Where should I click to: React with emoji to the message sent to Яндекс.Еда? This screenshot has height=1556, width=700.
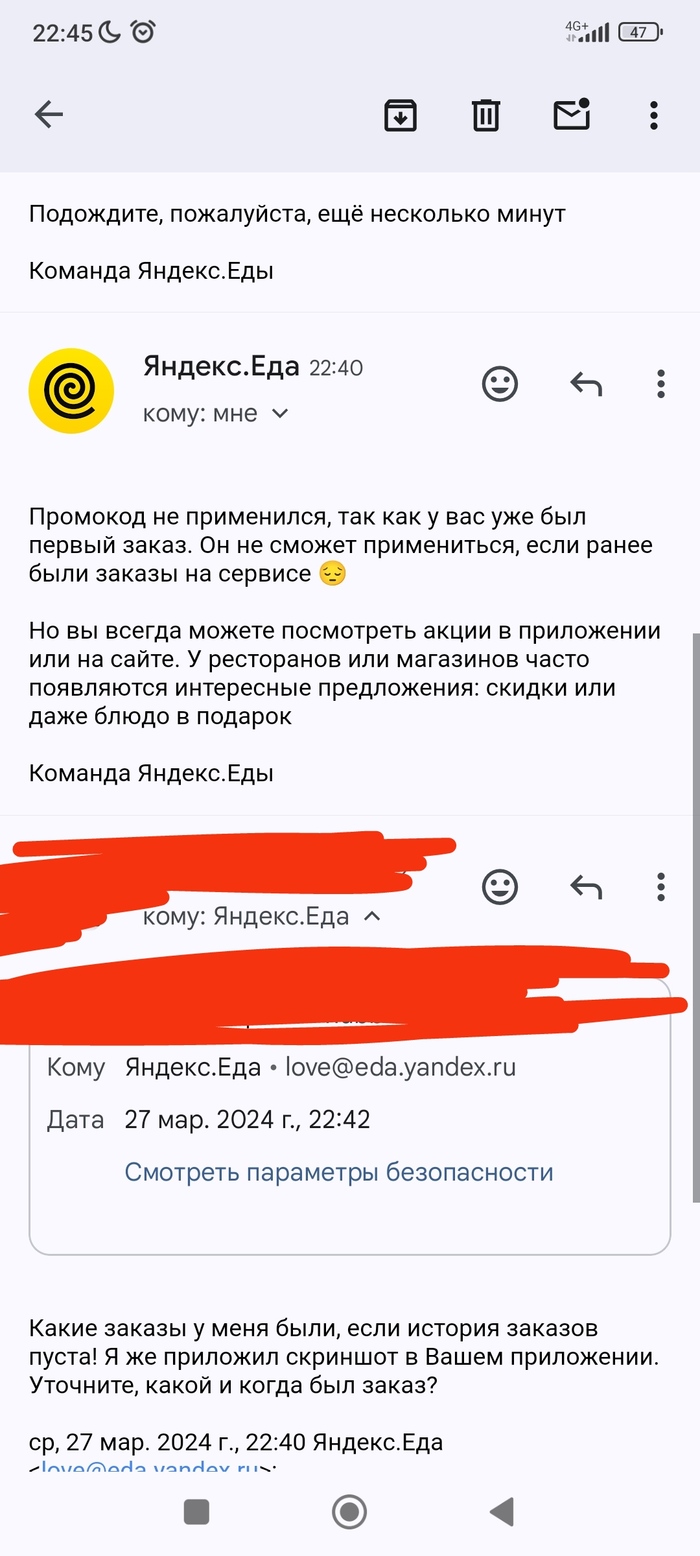[500, 886]
